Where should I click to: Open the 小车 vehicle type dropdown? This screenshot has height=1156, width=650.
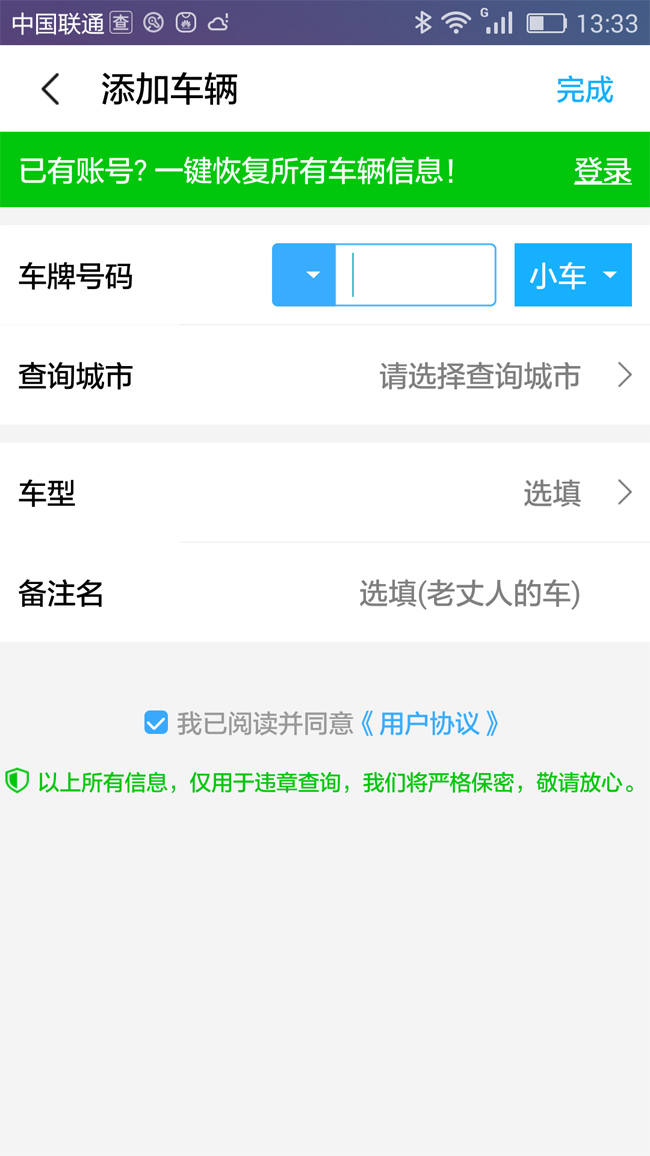point(573,275)
